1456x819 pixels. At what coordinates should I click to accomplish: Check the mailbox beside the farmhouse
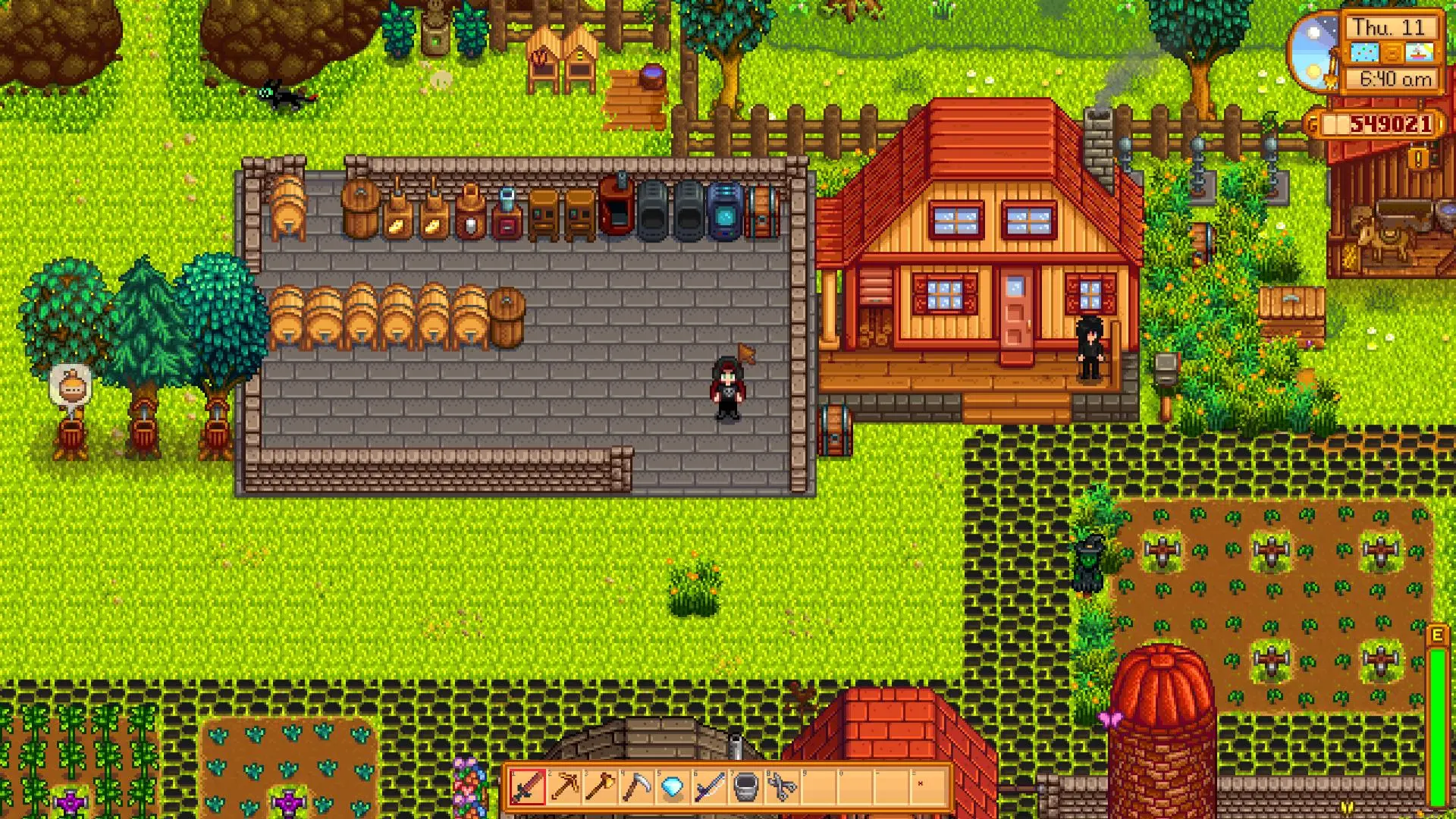tap(1166, 372)
